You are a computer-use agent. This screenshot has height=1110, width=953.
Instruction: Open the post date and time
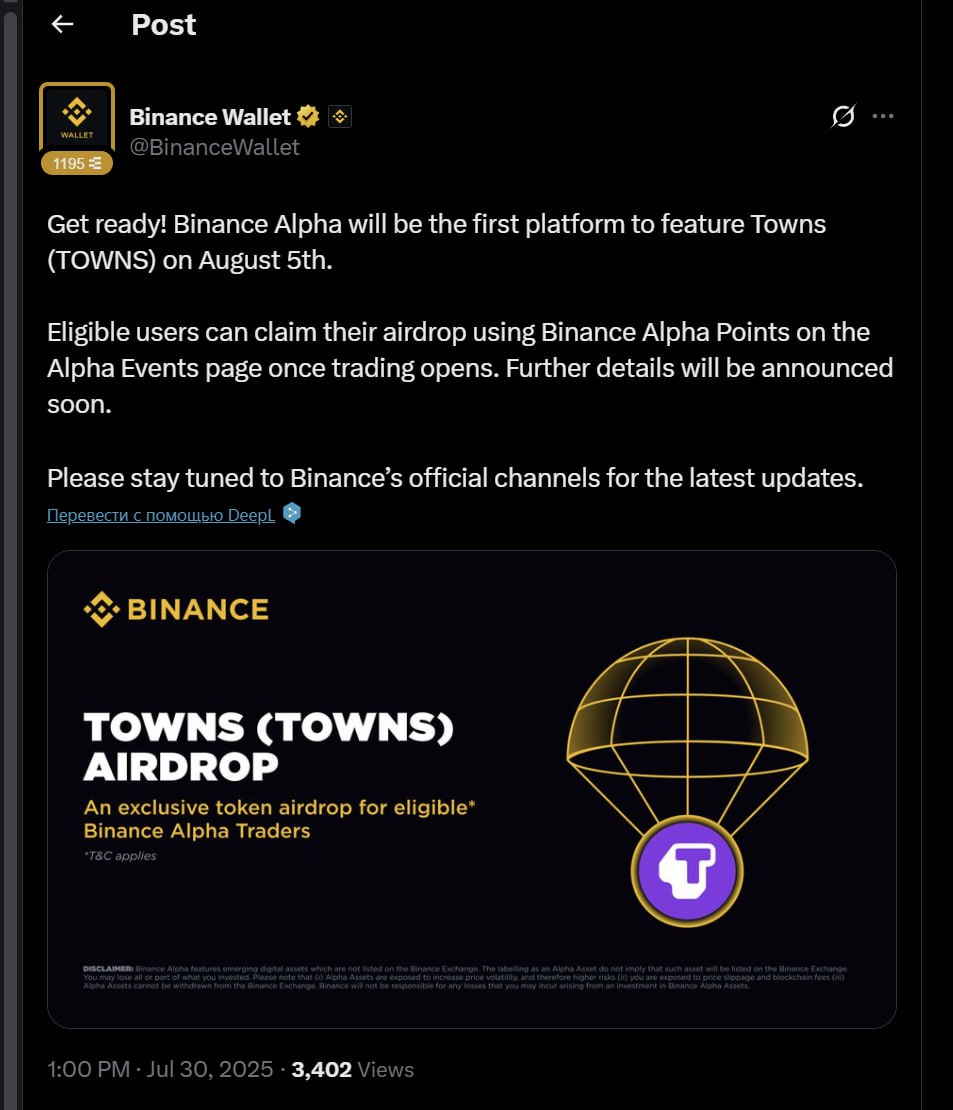pyautogui.click(x=160, y=1069)
